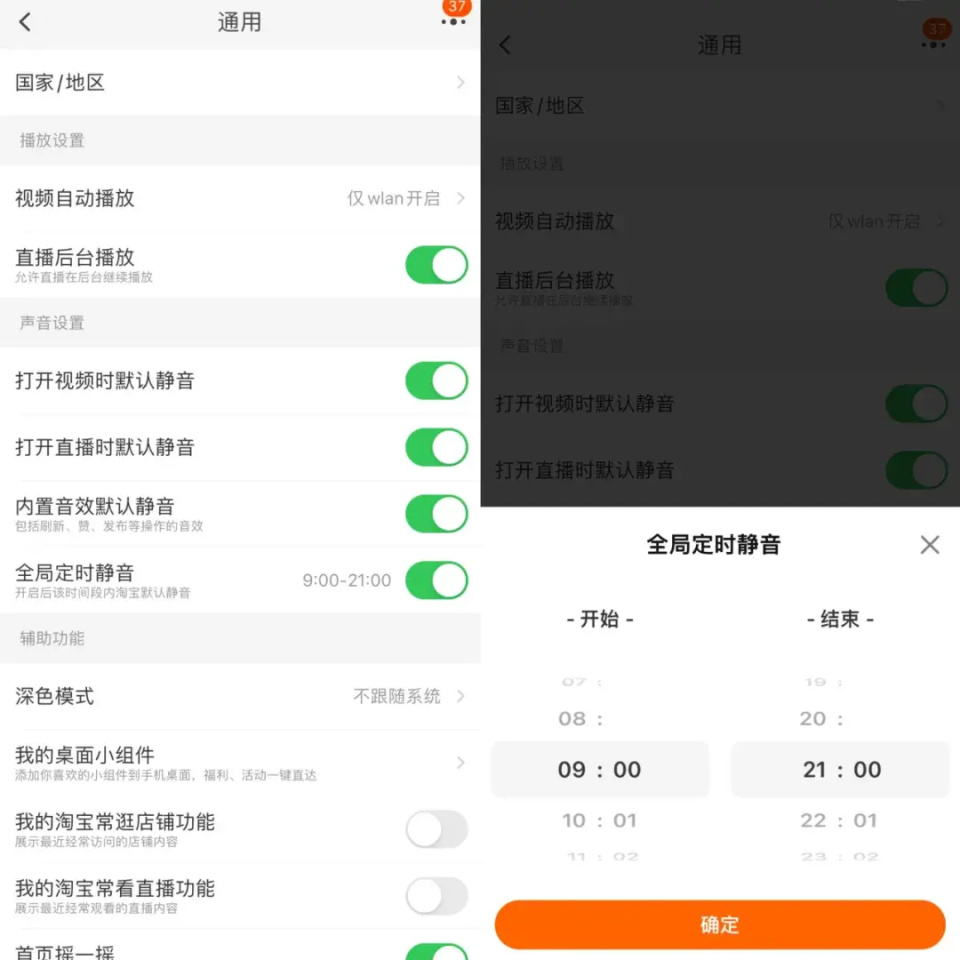The height and width of the screenshot is (960, 960).
Task: Turn off 首页摇一摇 switch
Action: pos(436,950)
